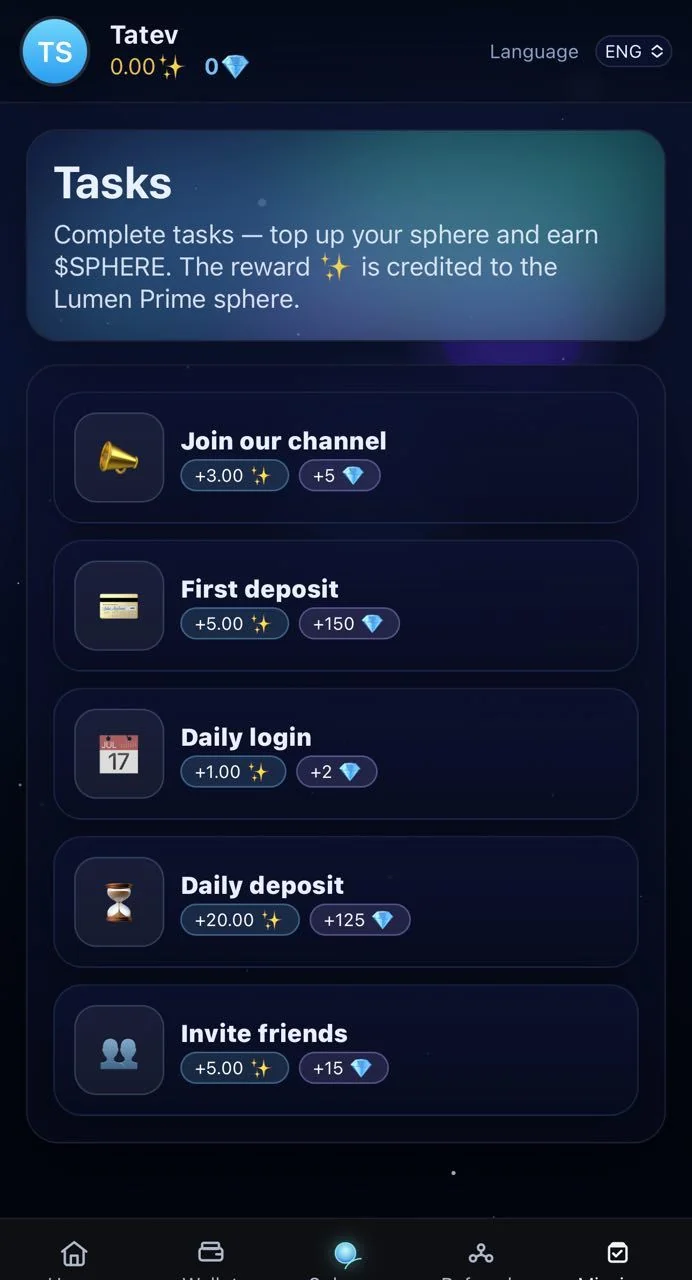The height and width of the screenshot is (1280, 692).
Task: Open the ENG language dropdown
Action: (x=633, y=51)
